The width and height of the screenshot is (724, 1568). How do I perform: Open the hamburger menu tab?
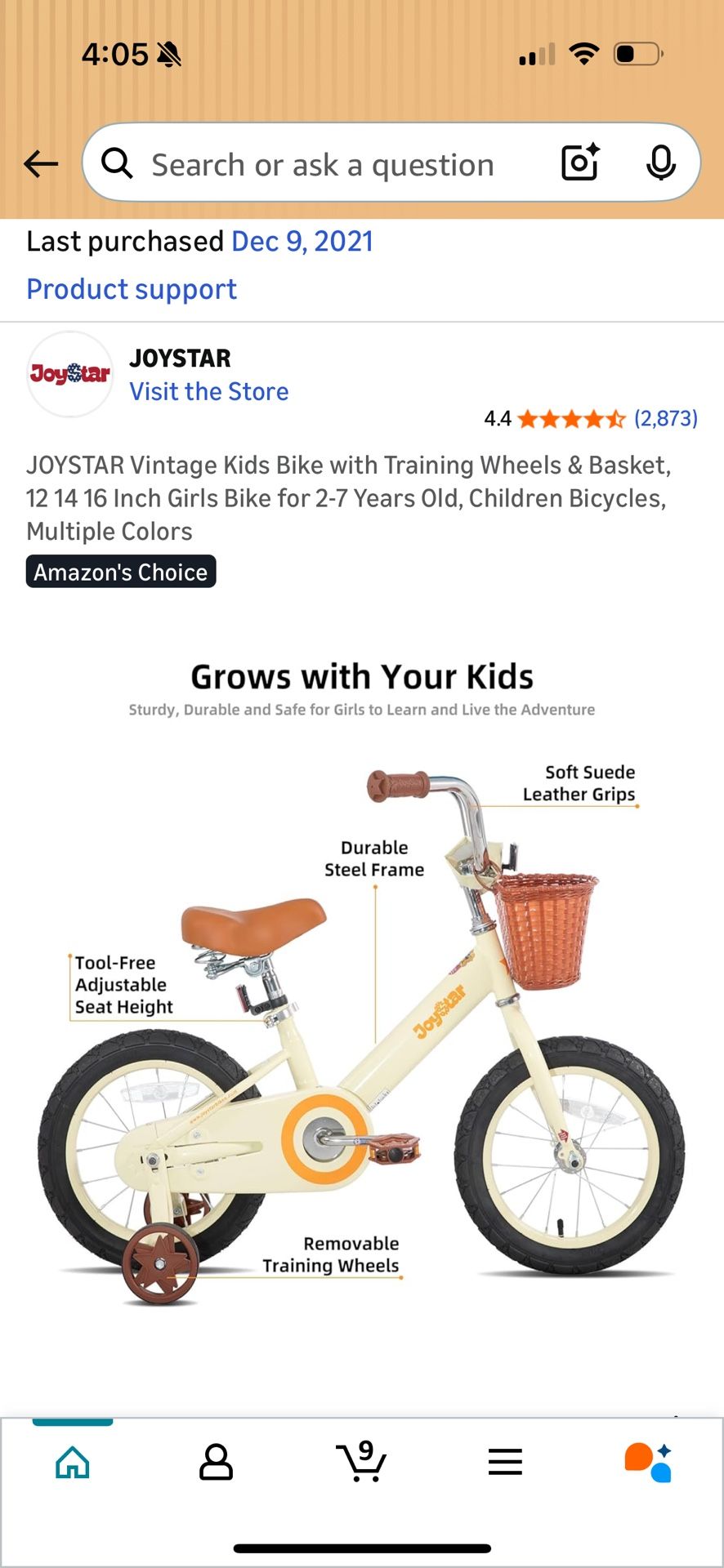point(505,1462)
